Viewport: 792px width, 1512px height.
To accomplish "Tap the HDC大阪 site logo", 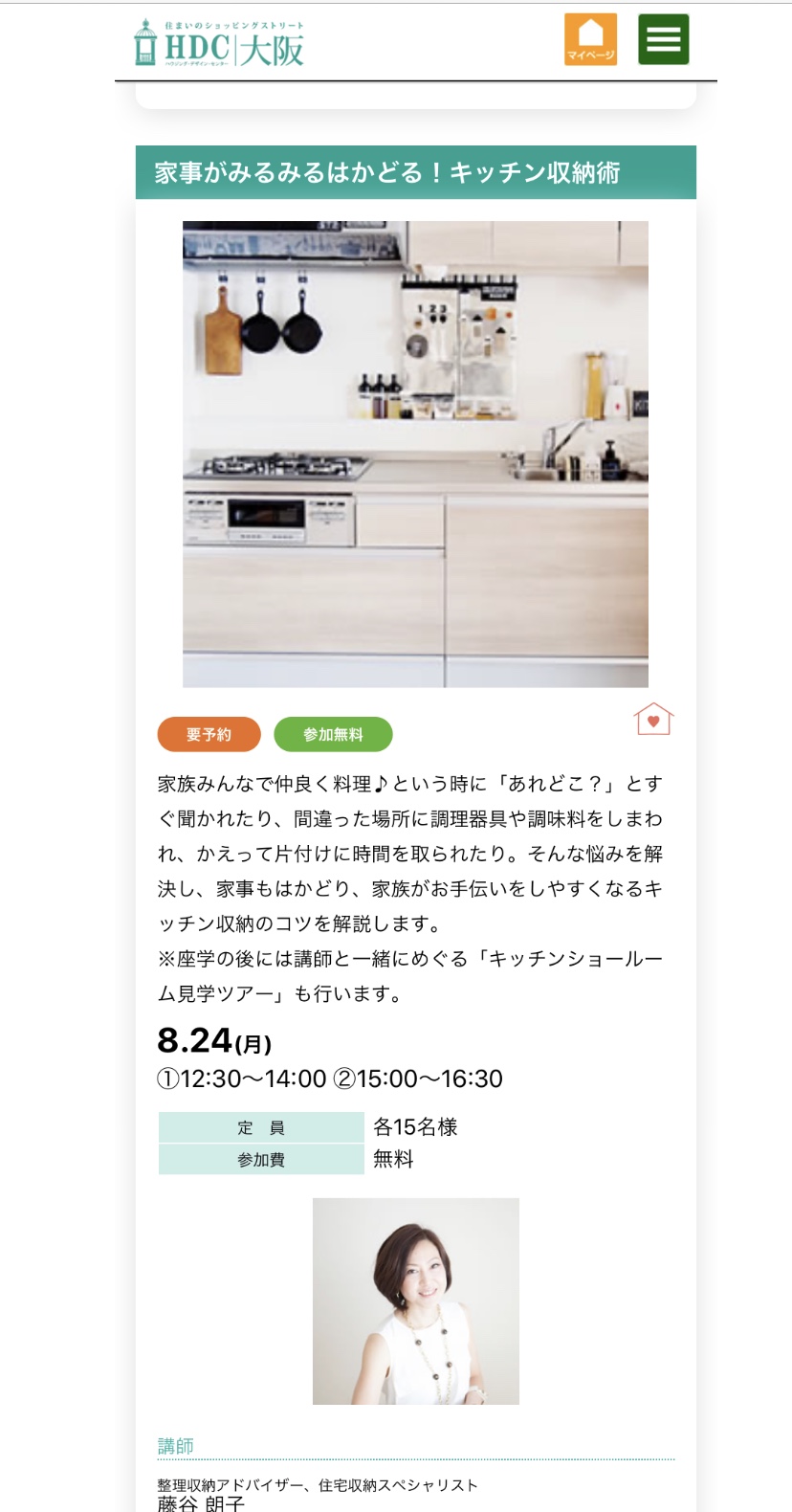I will coord(219,44).
